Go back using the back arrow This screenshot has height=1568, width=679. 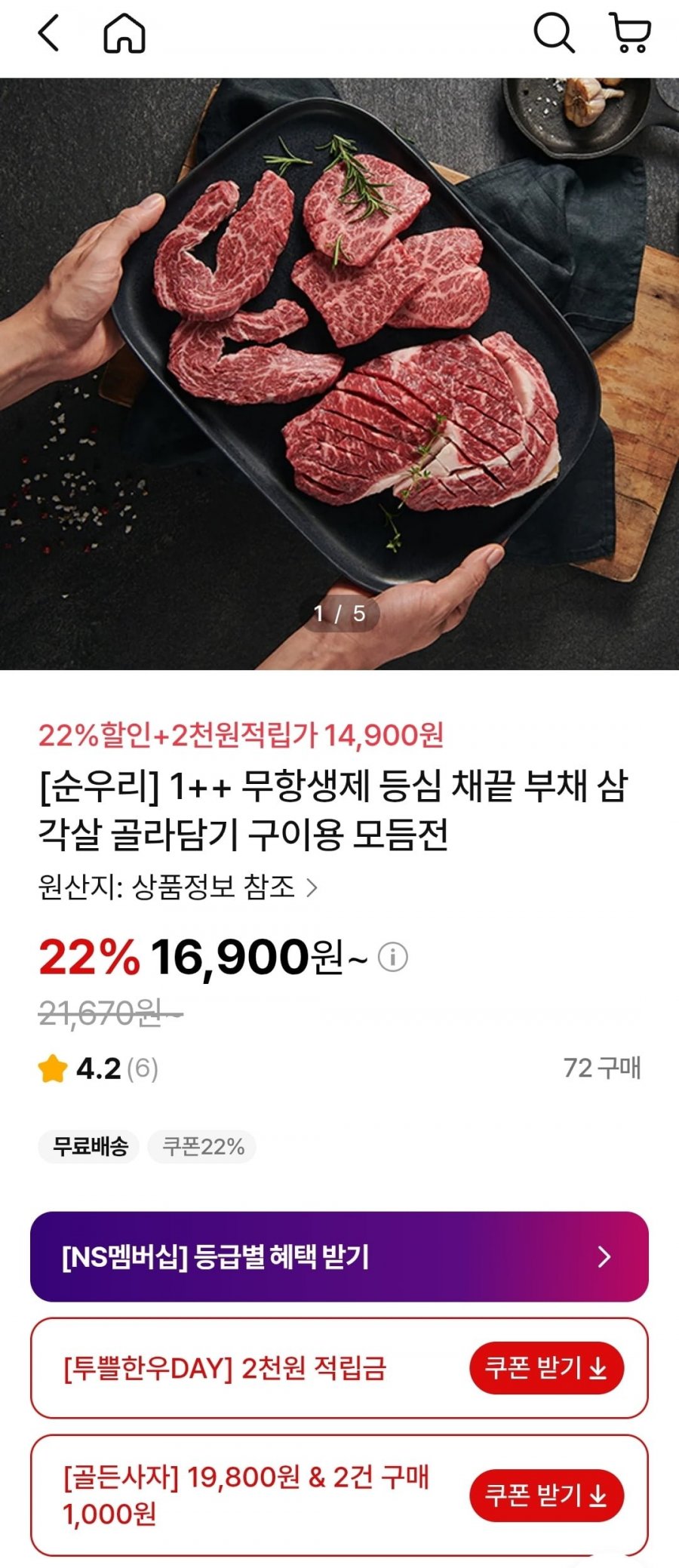tap(49, 34)
